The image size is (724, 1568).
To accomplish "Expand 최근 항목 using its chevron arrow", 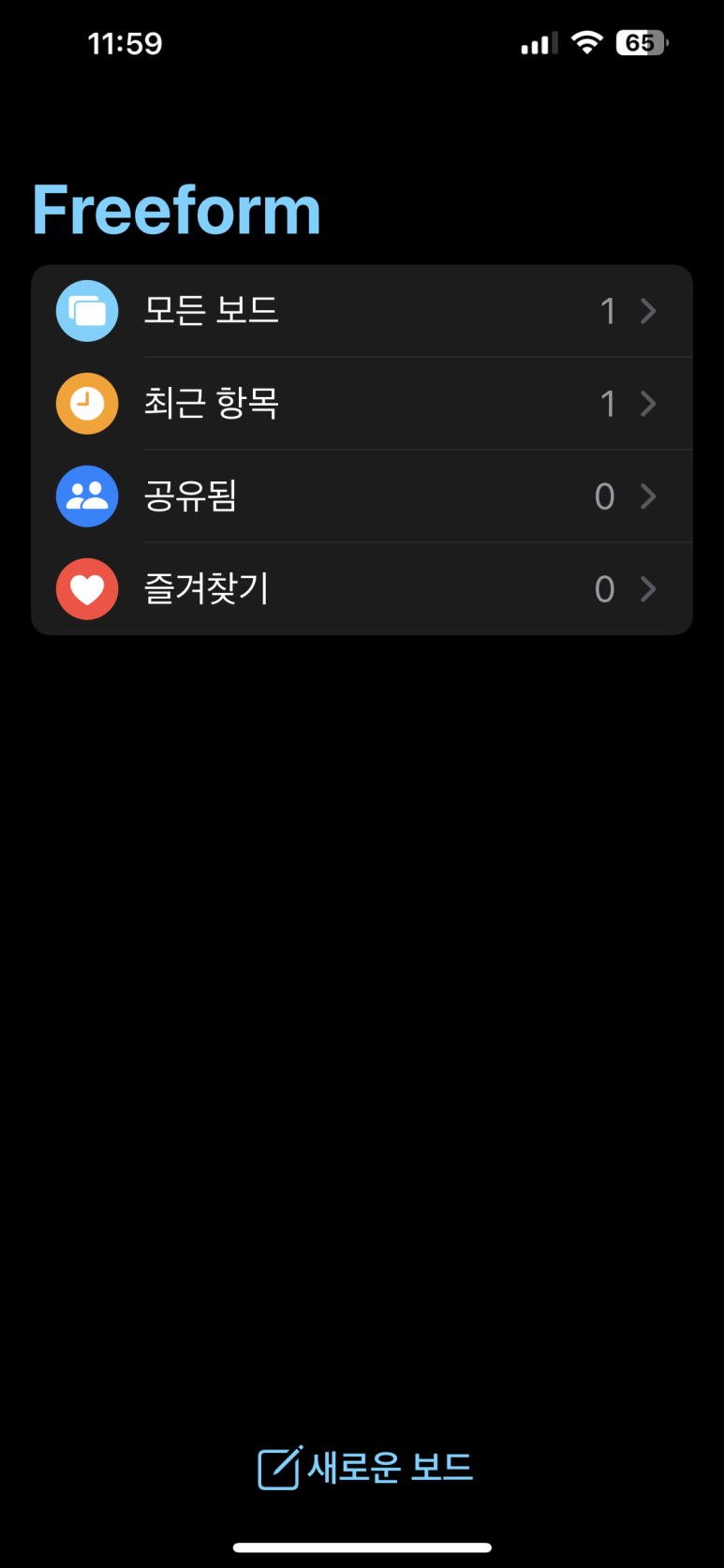I will pyautogui.click(x=648, y=403).
